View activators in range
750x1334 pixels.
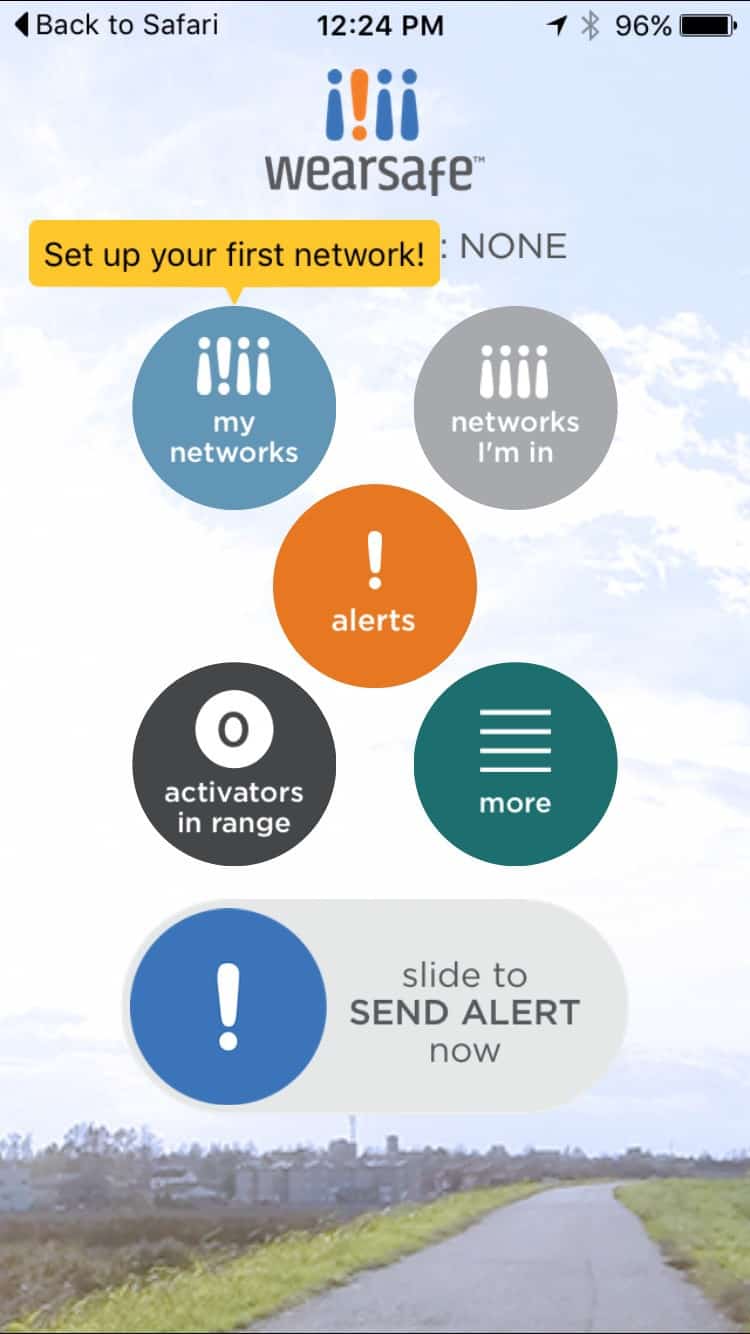[234, 764]
